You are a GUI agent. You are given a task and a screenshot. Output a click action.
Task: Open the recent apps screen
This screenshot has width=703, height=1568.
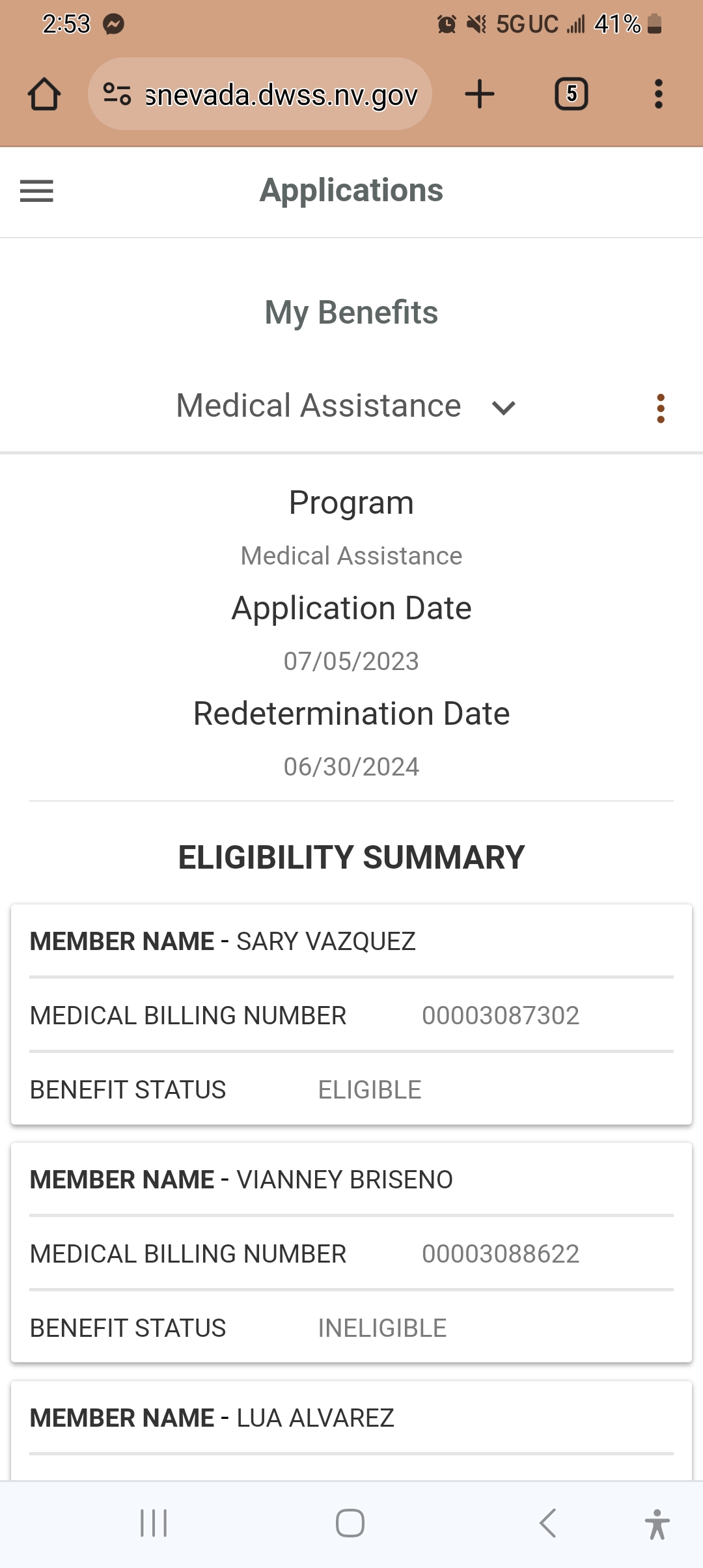coord(154,1524)
